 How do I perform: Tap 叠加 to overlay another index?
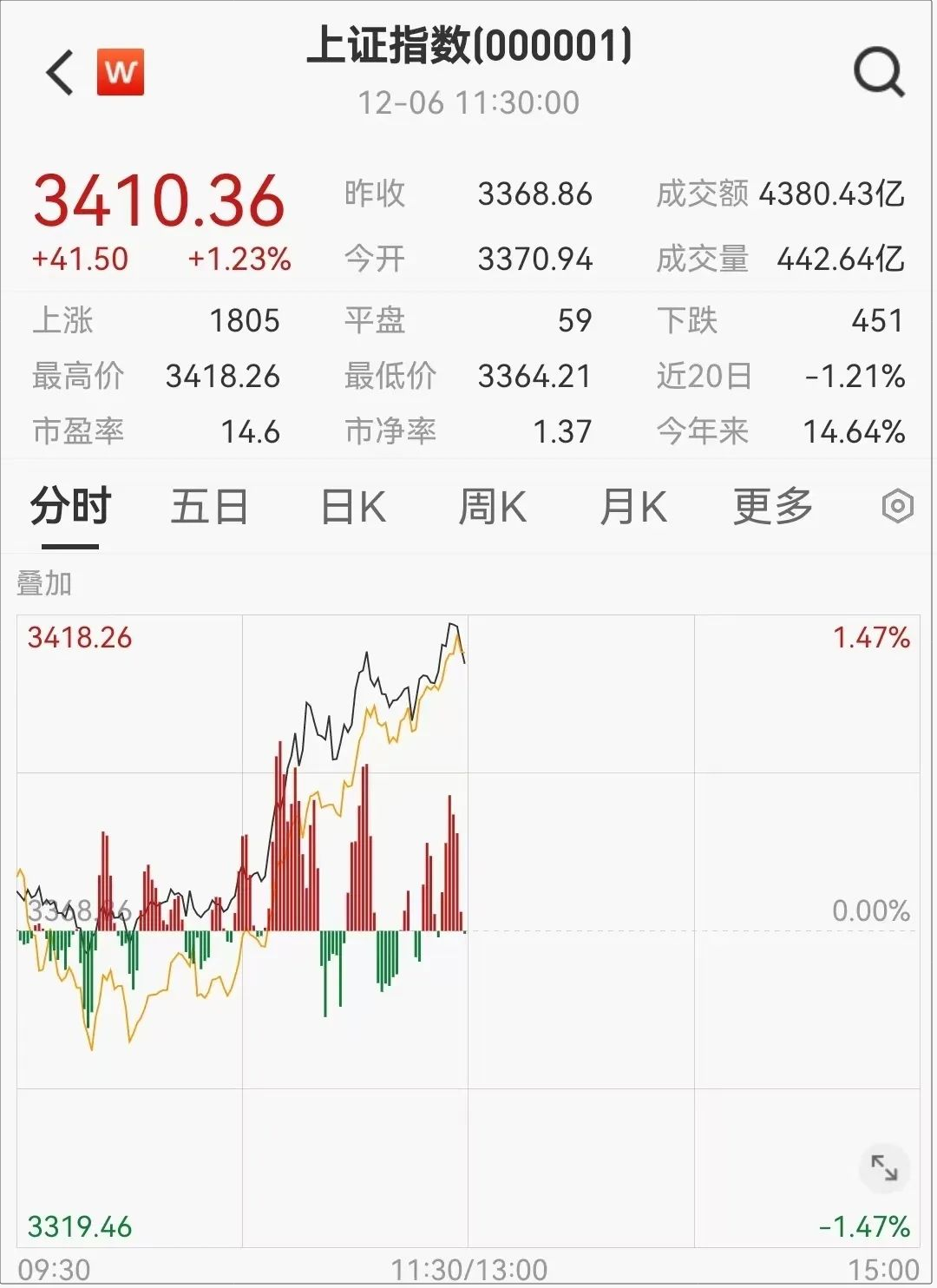[44, 584]
